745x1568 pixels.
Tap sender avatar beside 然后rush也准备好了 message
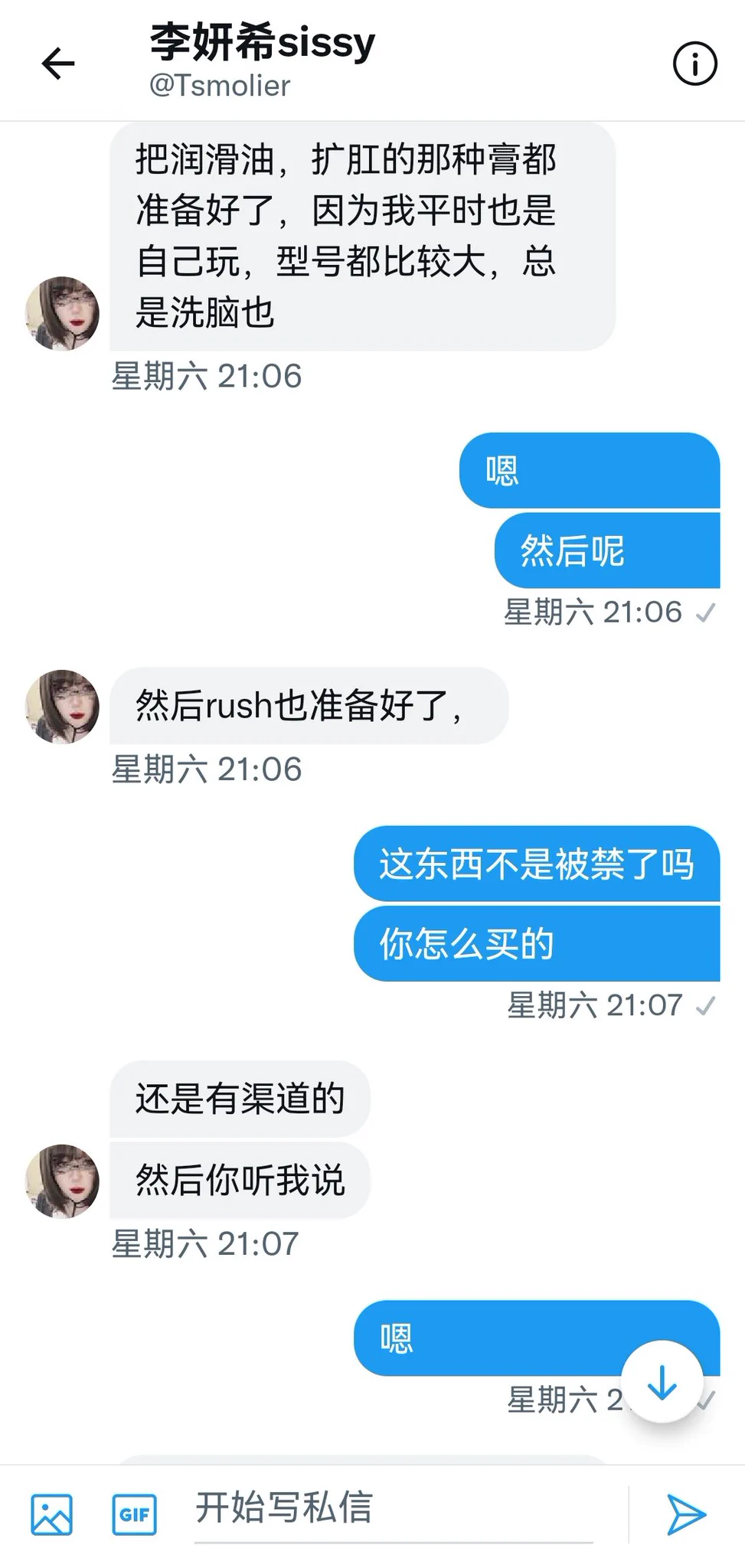(x=63, y=707)
